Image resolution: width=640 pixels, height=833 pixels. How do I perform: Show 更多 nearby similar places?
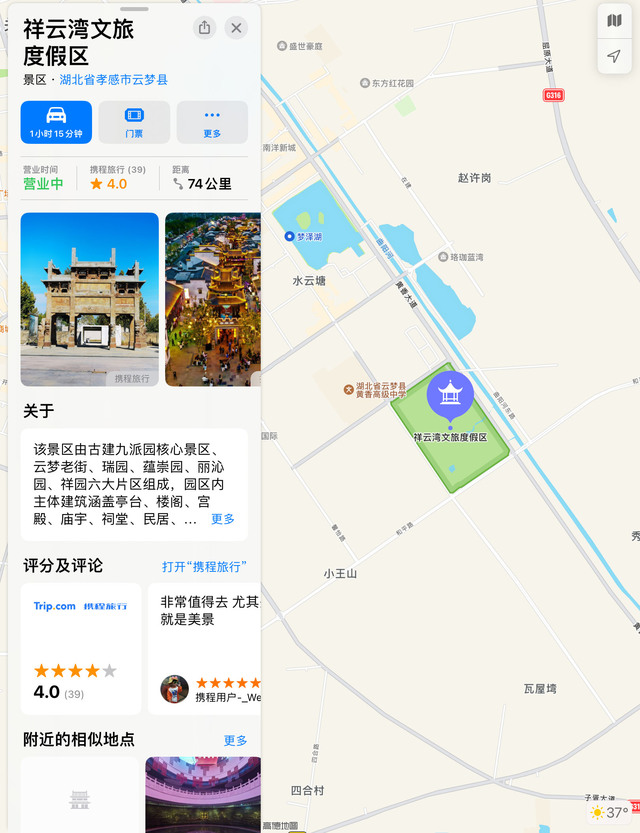(x=235, y=741)
